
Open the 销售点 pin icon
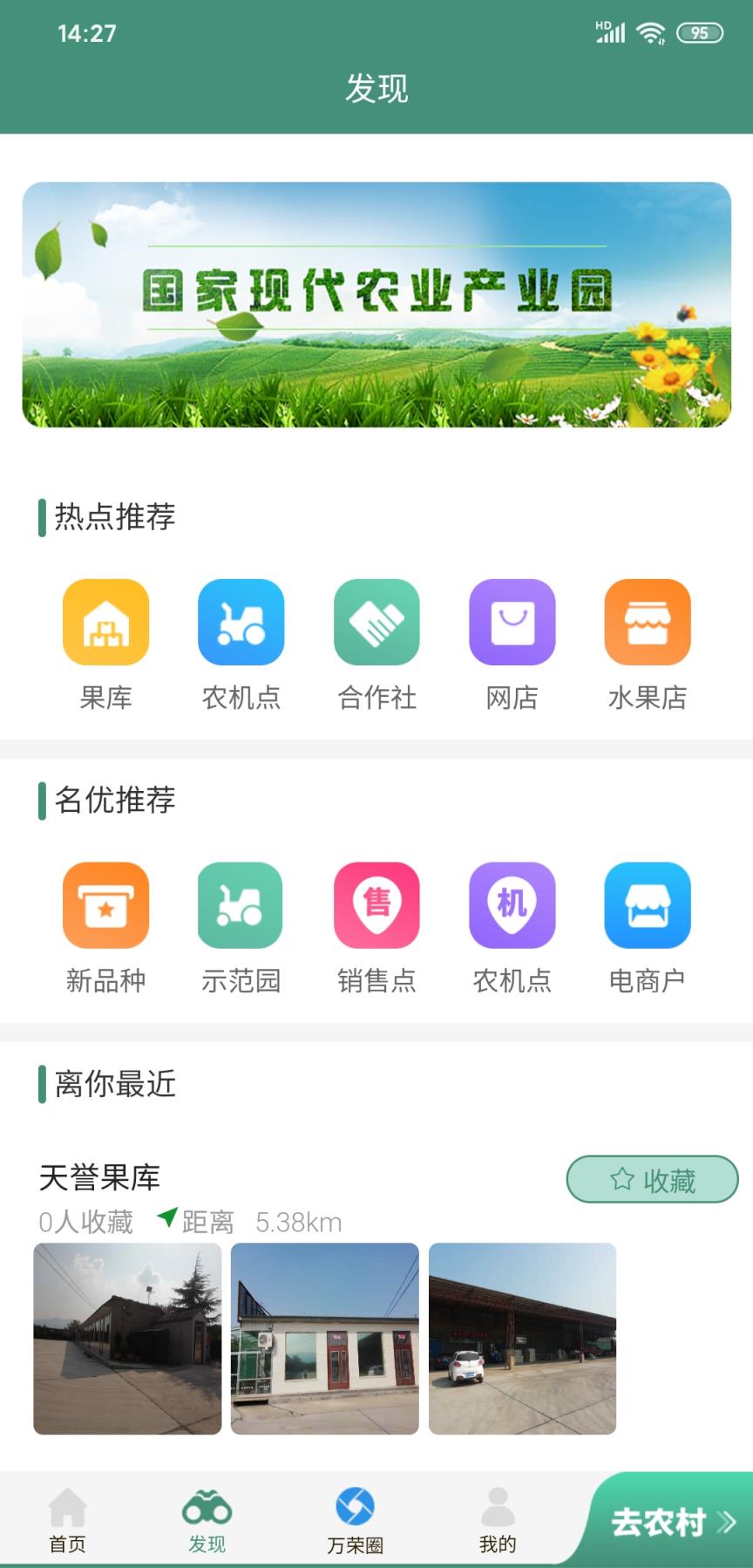point(376,905)
